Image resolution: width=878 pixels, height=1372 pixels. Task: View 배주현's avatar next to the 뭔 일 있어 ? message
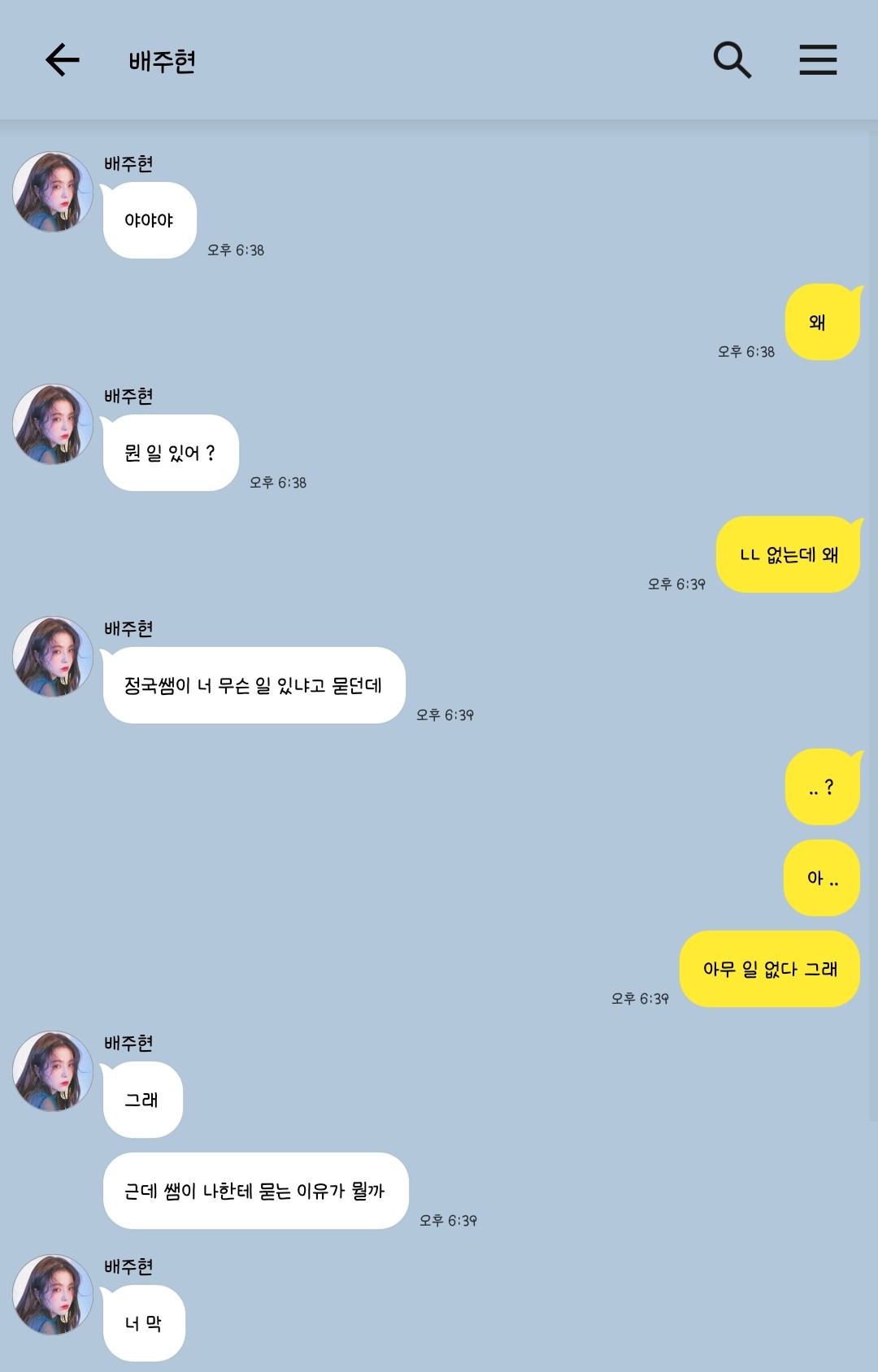pos(53,425)
